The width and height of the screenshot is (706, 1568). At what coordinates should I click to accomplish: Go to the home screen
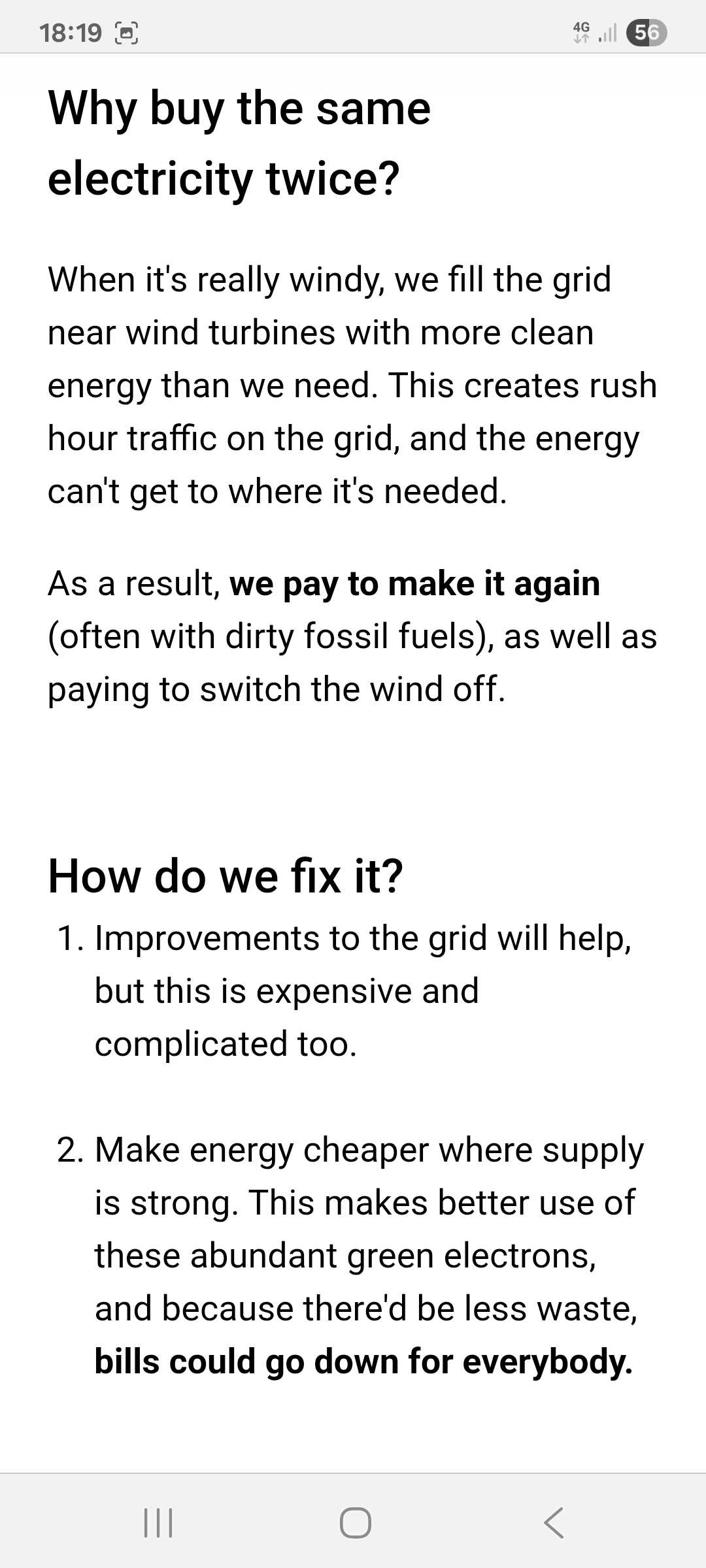[356, 1523]
